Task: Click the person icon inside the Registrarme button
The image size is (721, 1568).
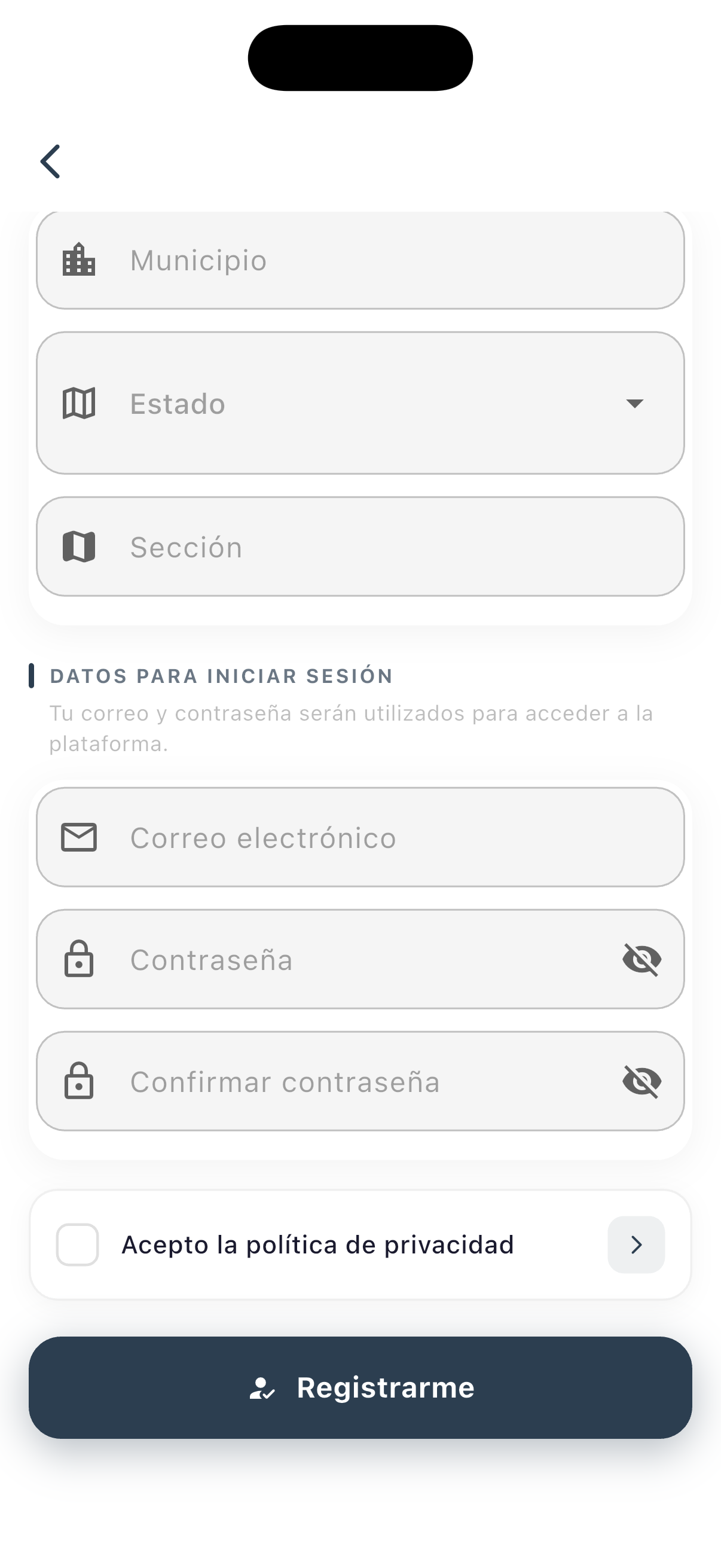Action: [x=262, y=1387]
